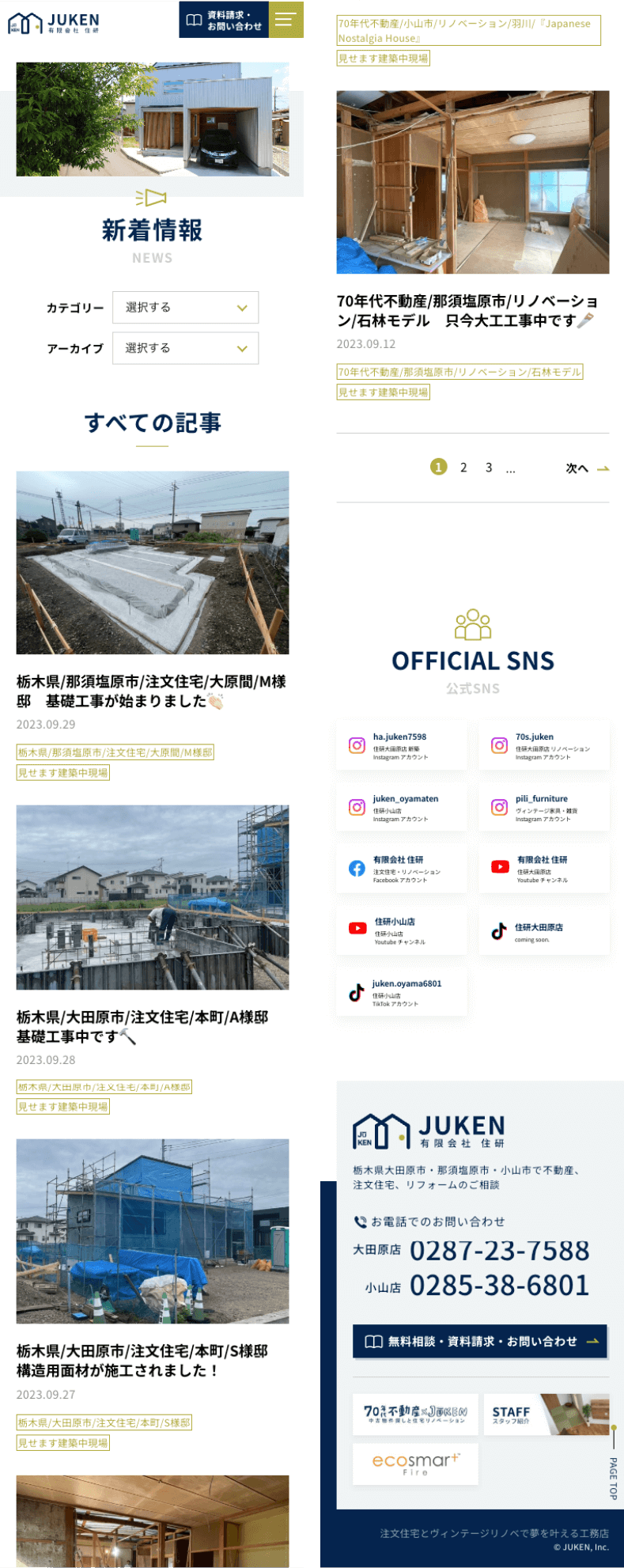This screenshot has width=624, height=1568.
Task: Open the STAFF スタッフ紹介 banner
Action: pos(546,1414)
